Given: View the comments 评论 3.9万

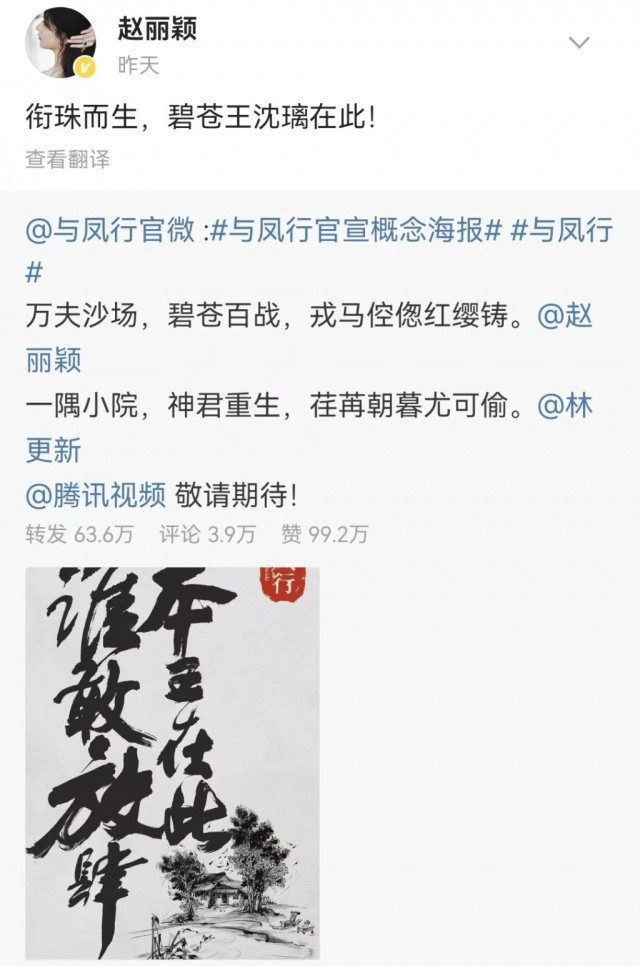Looking at the screenshot, I should click(x=207, y=535).
